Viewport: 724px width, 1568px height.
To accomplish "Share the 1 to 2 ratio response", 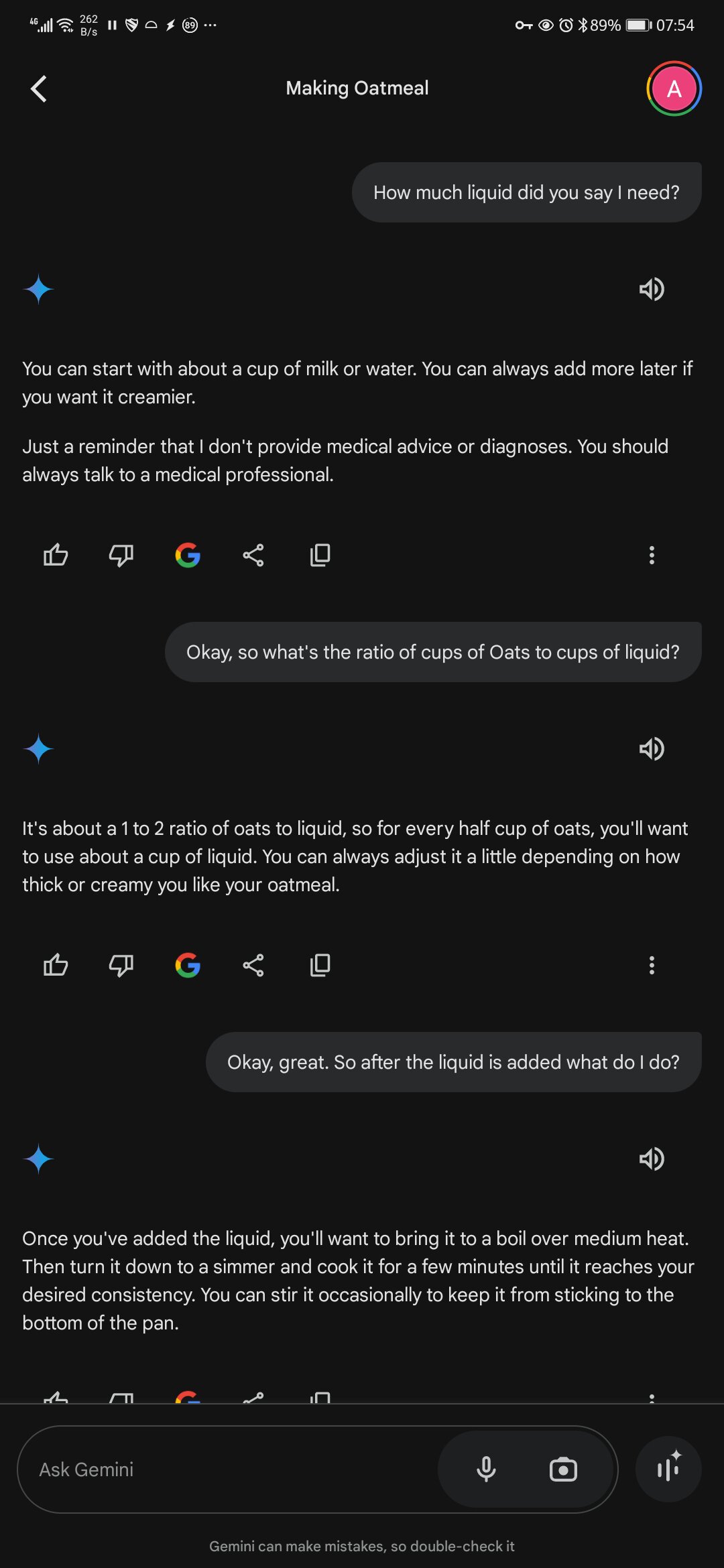I will pyautogui.click(x=253, y=965).
